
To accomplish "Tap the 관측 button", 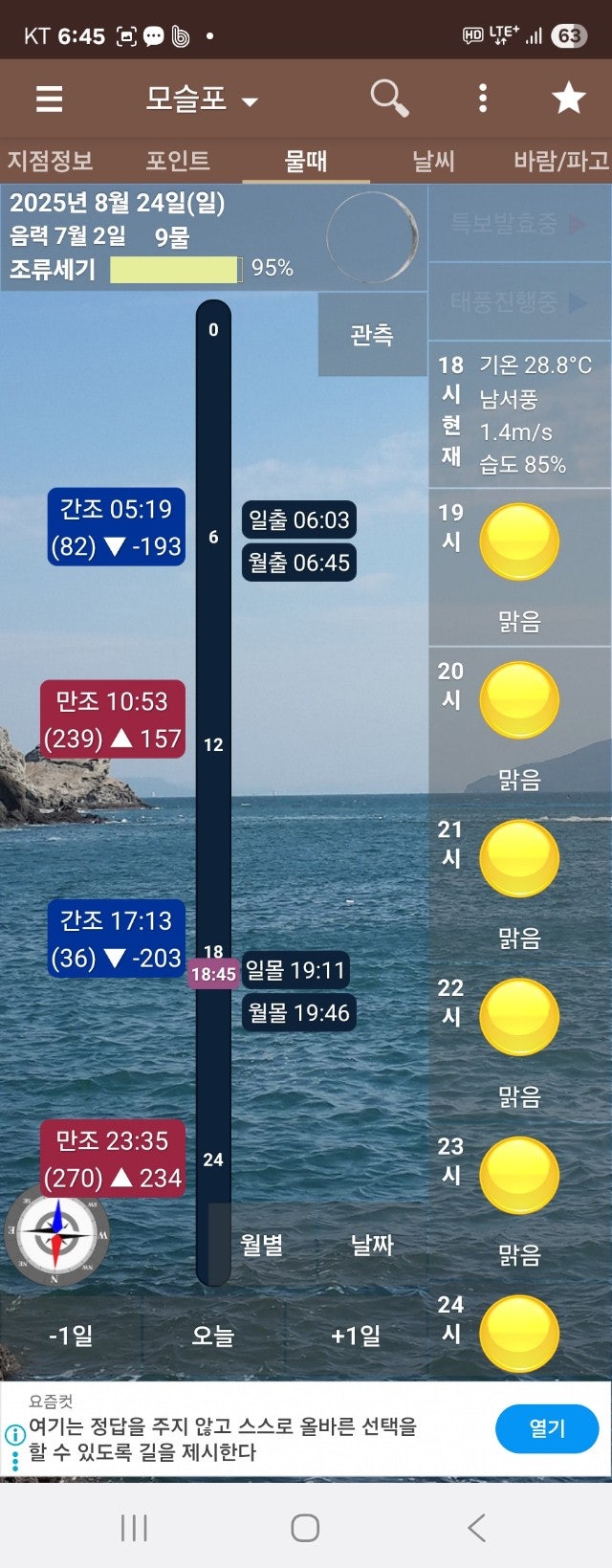I will (372, 335).
